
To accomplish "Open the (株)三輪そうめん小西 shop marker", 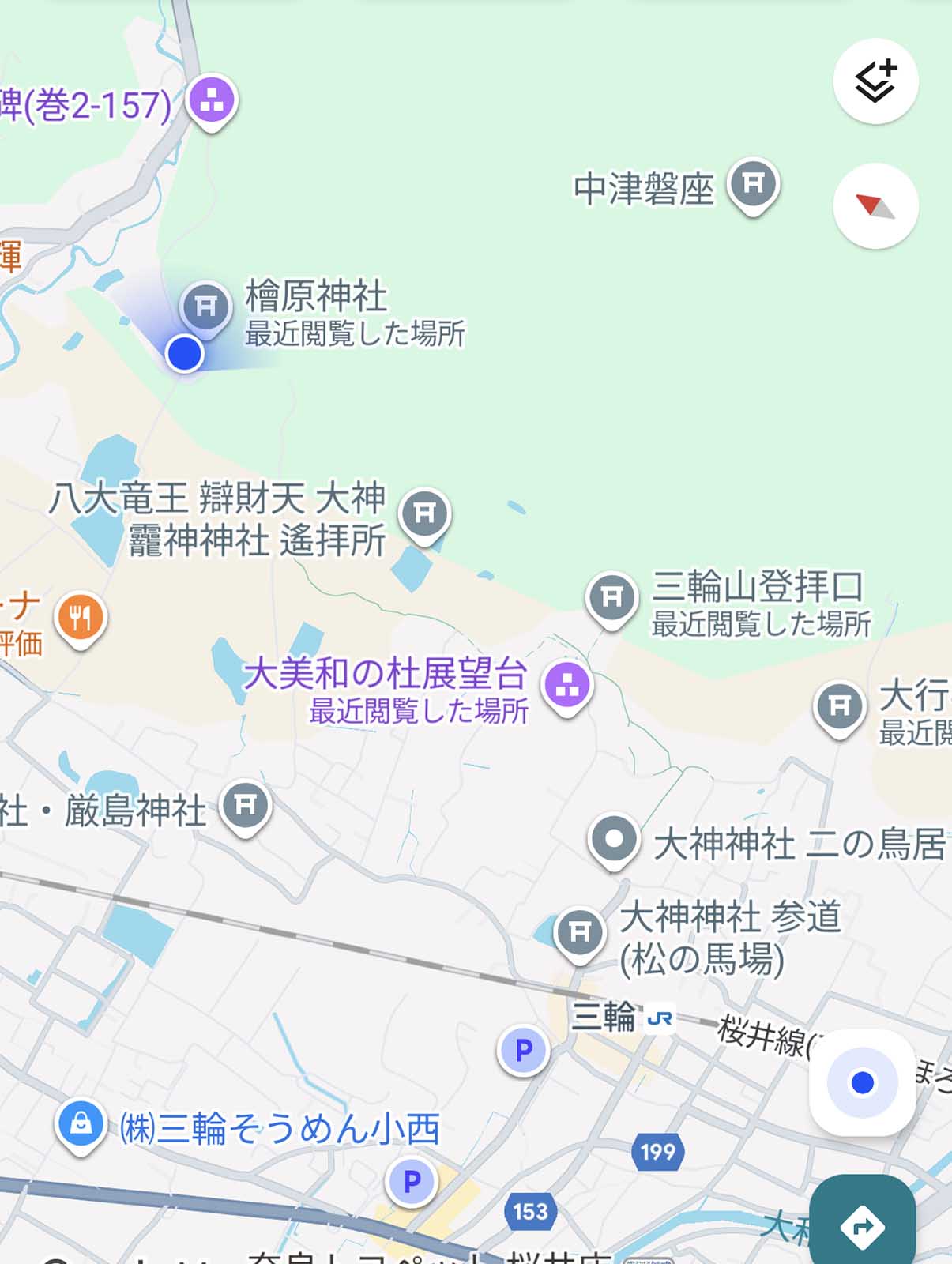I will 81,1123.
